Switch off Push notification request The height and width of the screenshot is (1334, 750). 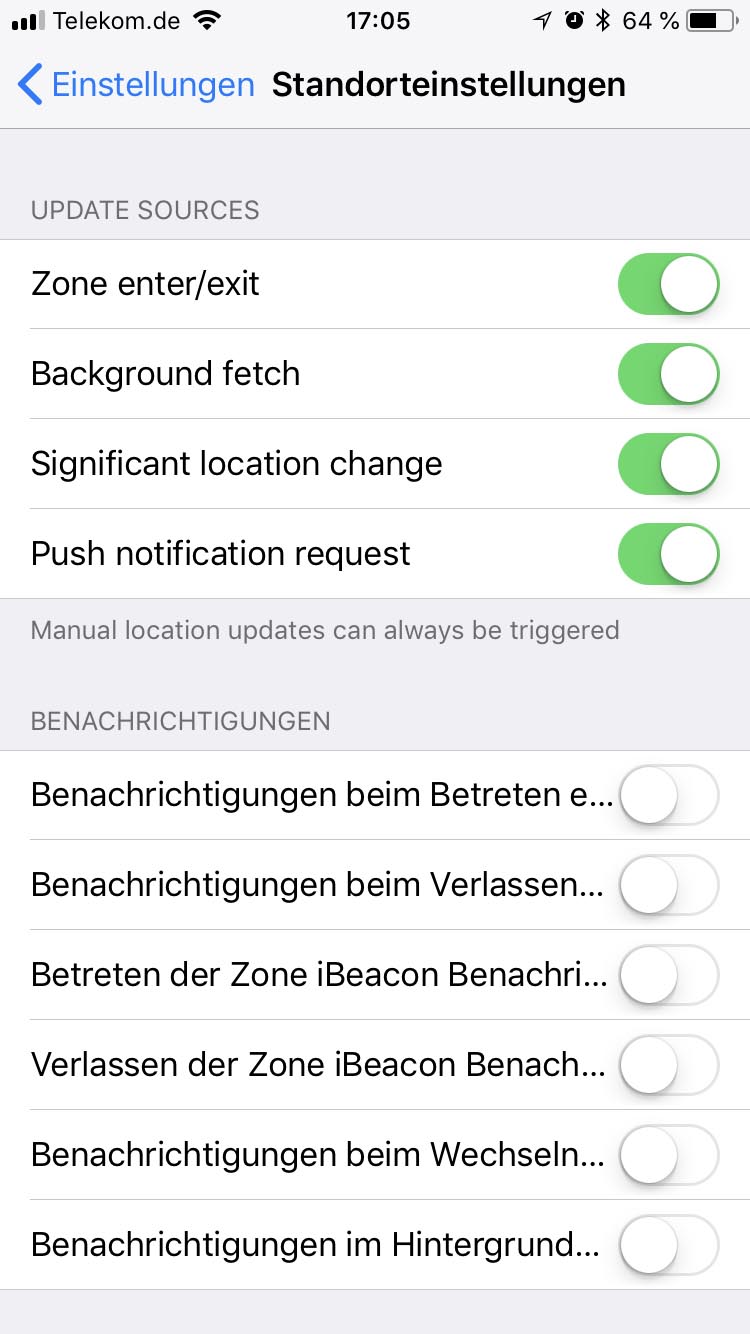pos(669,554)
